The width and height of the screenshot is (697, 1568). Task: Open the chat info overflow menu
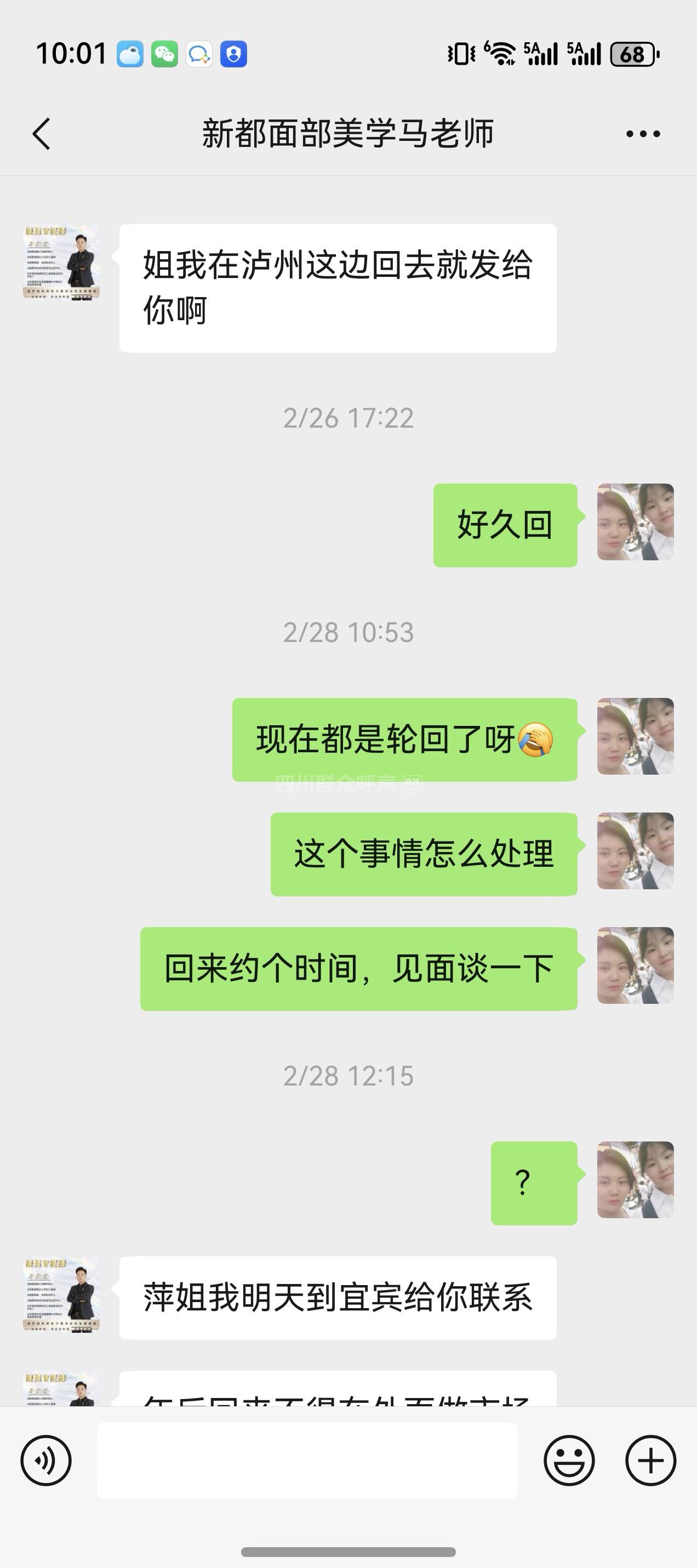(643, 134)
